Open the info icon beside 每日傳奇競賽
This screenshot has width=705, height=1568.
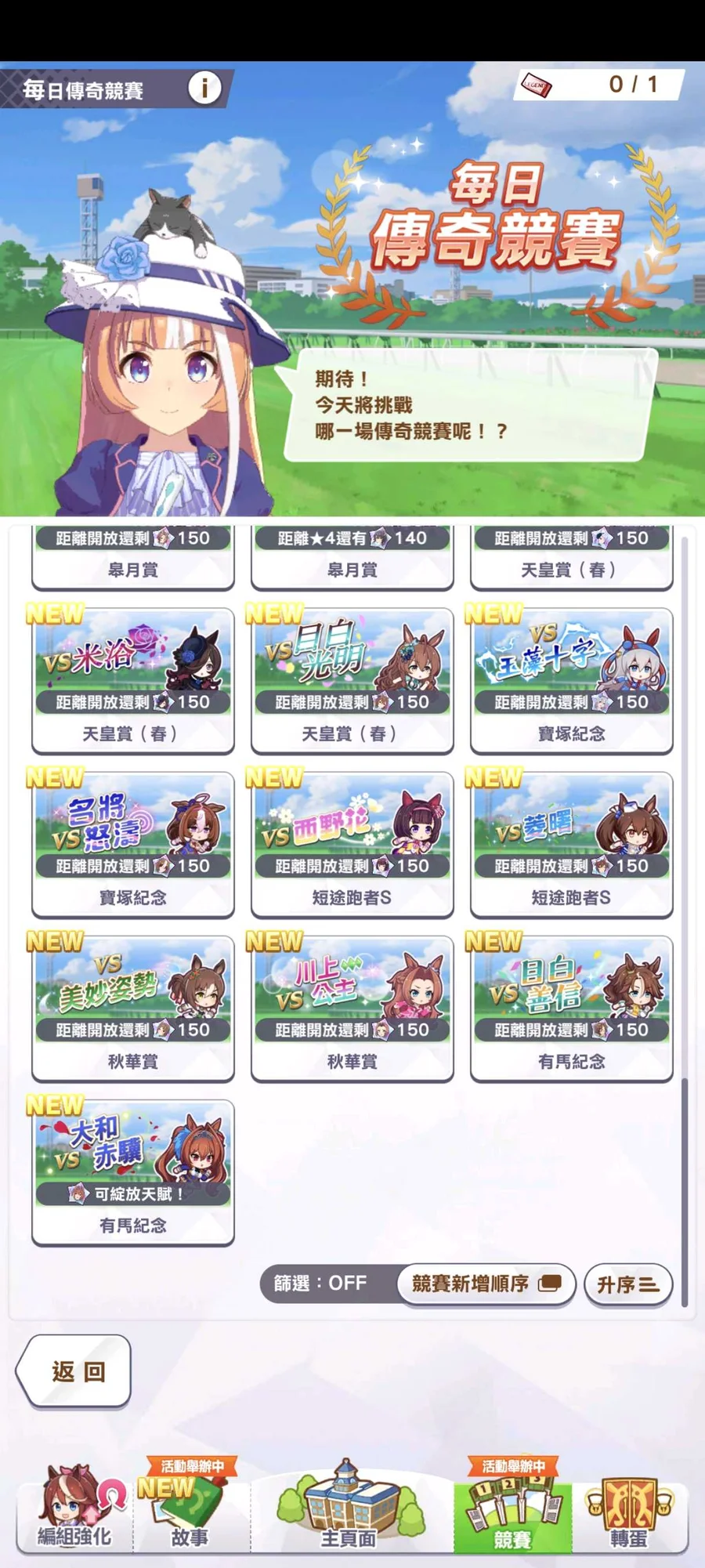pos(204,88)
